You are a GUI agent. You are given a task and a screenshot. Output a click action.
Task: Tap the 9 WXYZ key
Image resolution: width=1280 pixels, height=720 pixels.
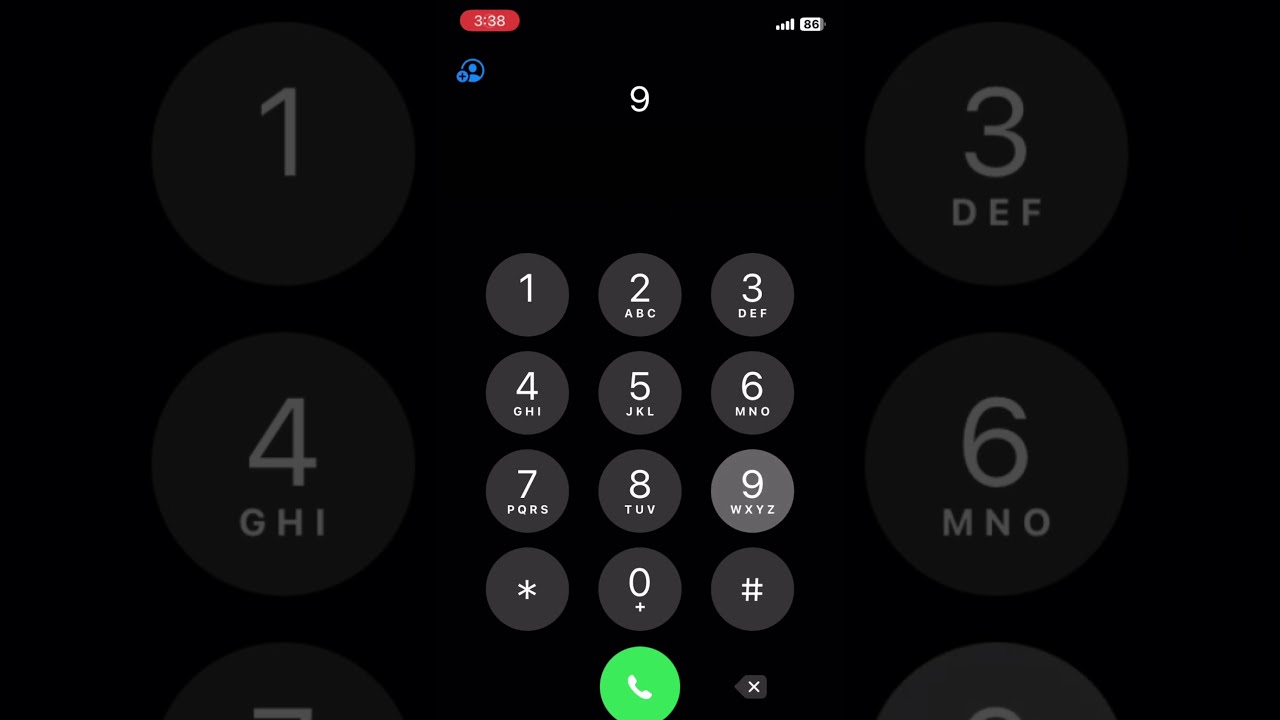(752, 491)
